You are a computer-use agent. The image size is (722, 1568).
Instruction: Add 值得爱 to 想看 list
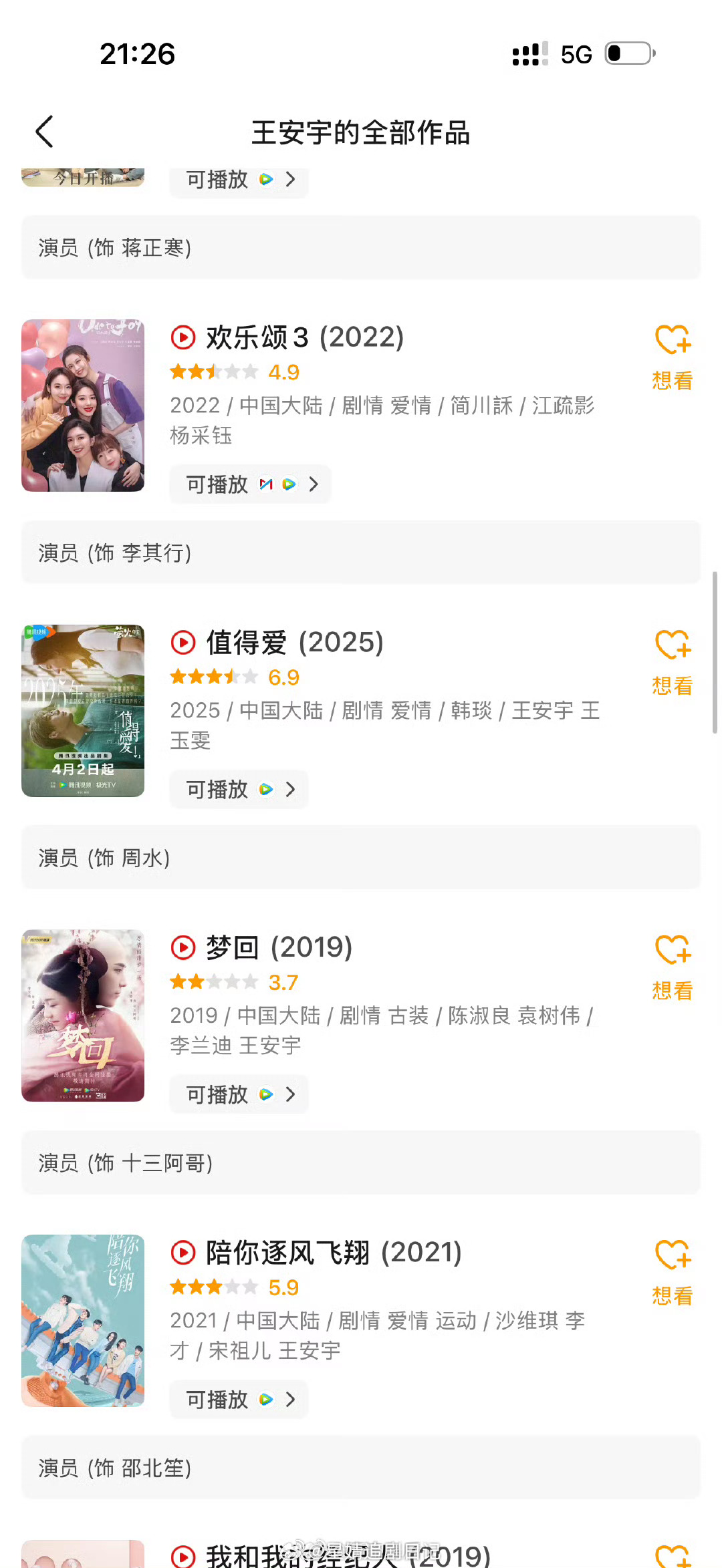[x=672, y=662]
